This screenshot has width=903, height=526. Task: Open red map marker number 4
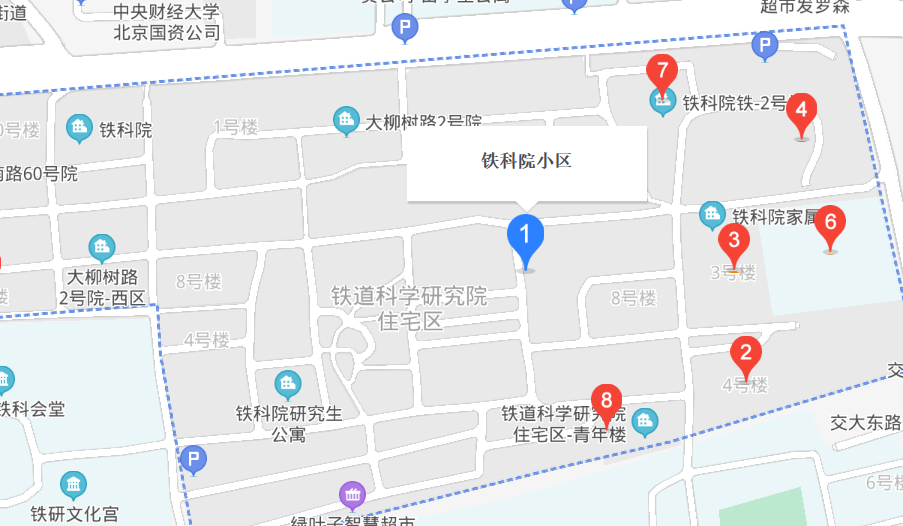[800, 111]
